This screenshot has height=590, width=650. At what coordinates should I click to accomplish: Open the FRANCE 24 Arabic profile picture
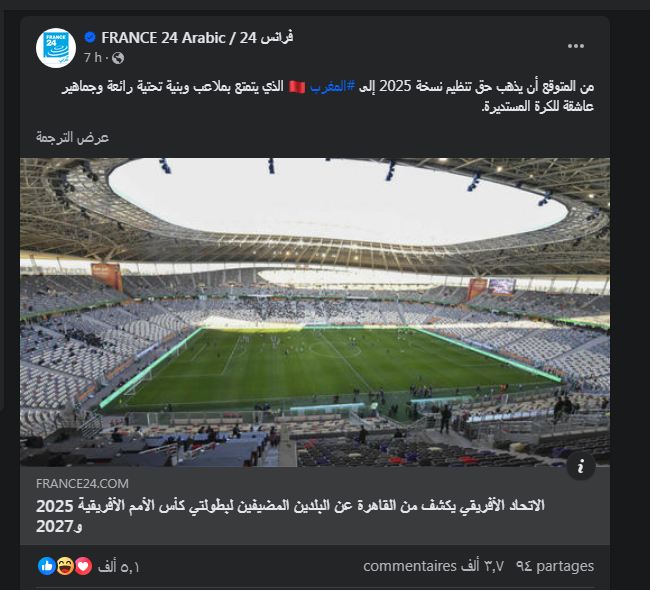[x=56, y=47]
